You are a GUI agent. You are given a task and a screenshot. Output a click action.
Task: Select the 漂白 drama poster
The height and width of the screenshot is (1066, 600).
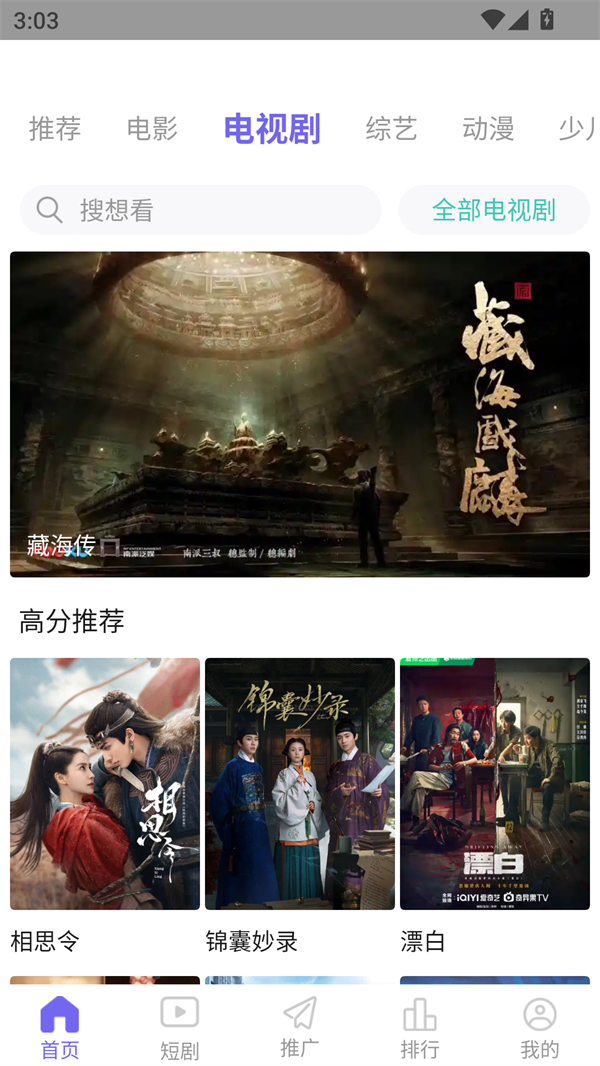[495, 784]
